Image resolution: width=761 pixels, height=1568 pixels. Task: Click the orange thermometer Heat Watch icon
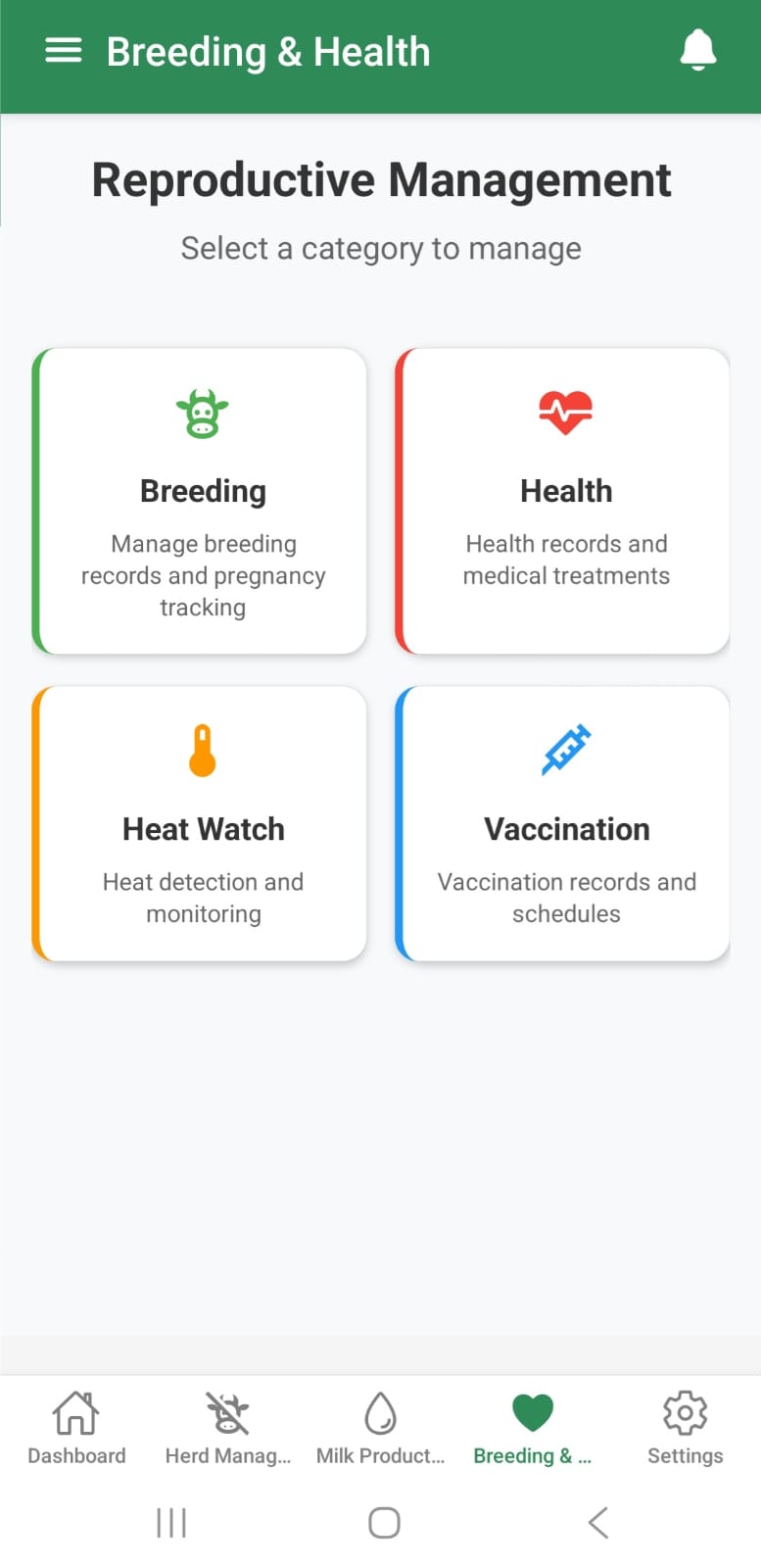click(203, 750)
